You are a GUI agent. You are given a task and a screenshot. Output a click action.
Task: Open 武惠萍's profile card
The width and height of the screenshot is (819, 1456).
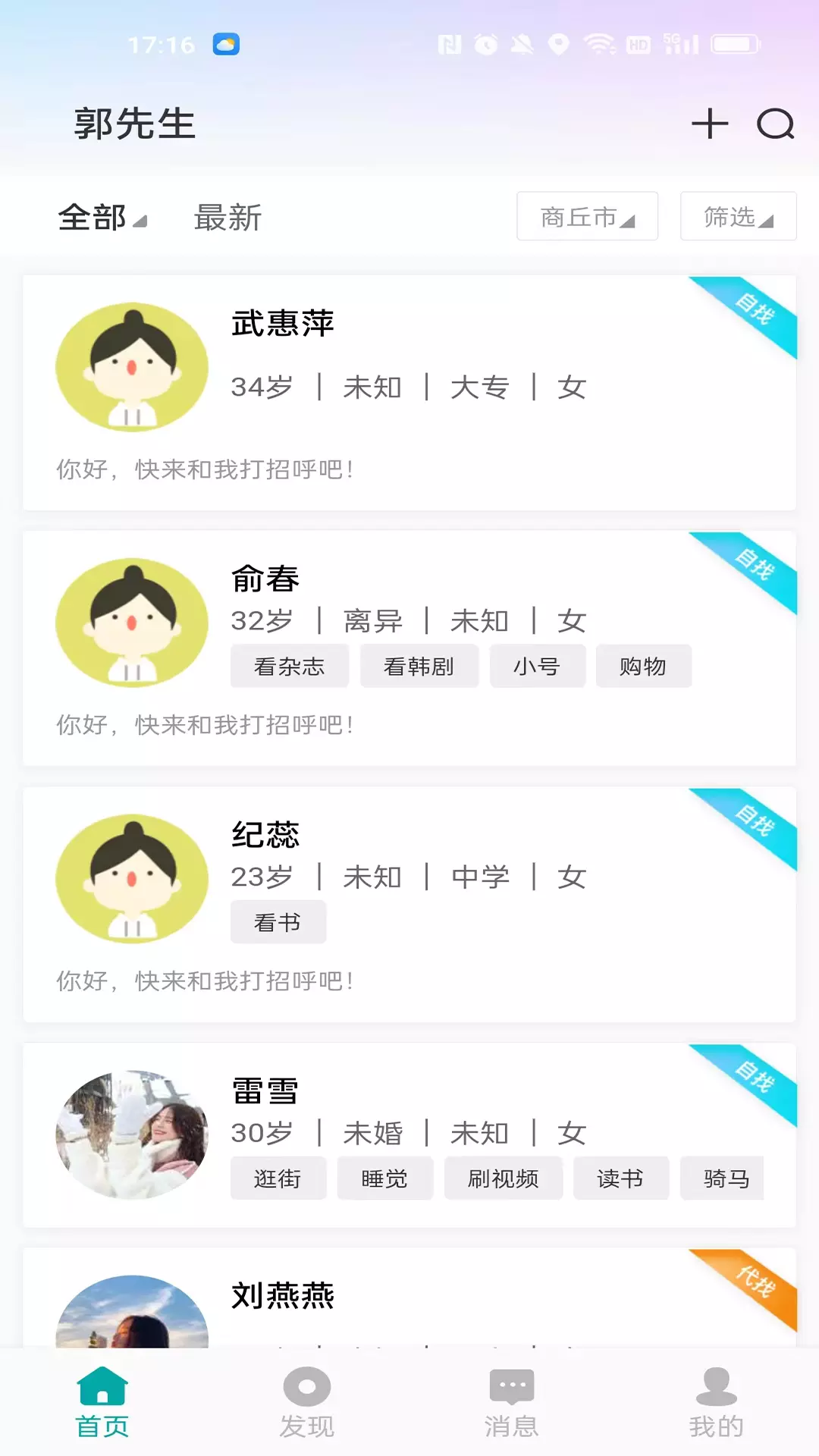point(409,393)
